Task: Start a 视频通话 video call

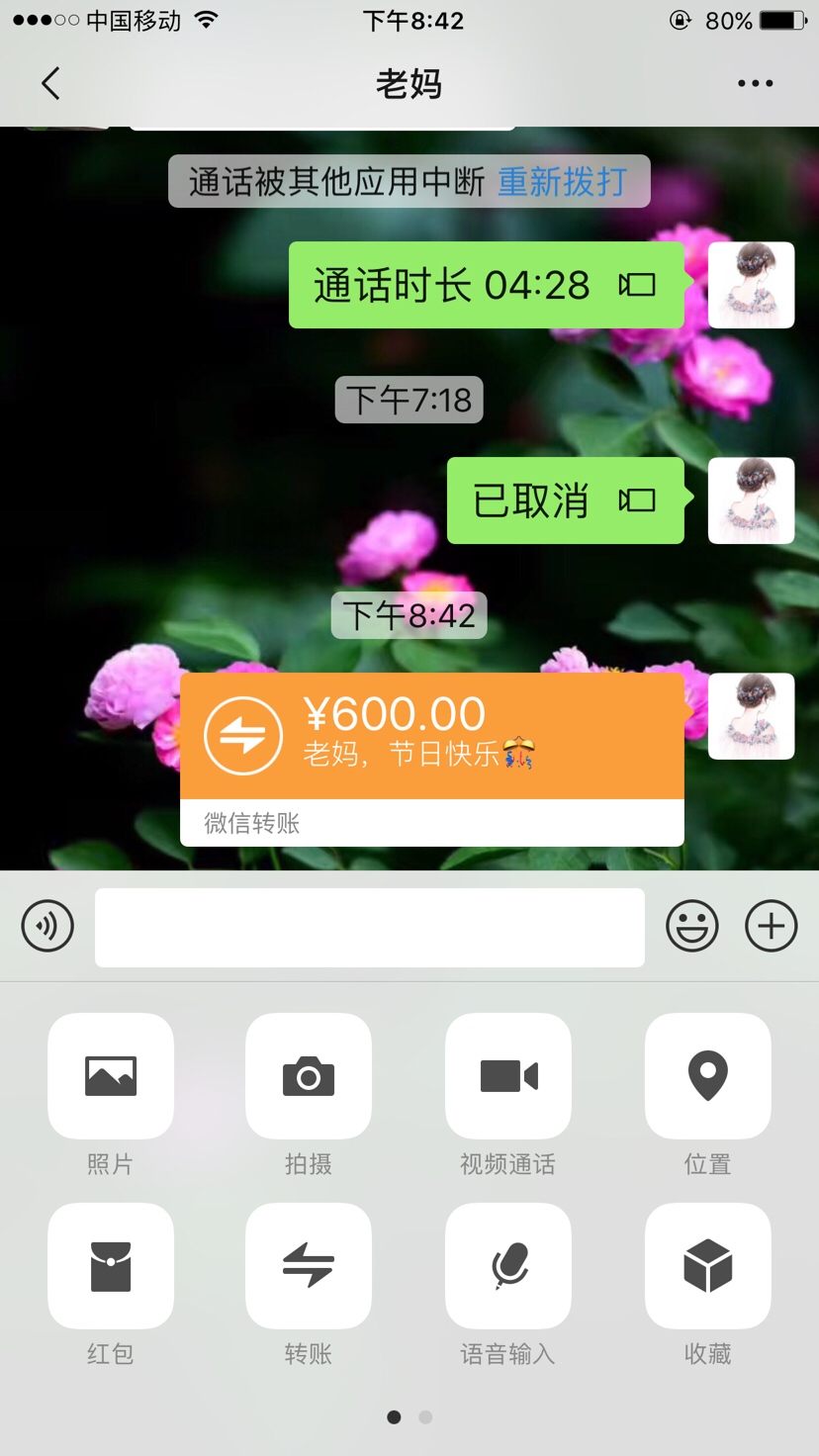Action: 508,1076
